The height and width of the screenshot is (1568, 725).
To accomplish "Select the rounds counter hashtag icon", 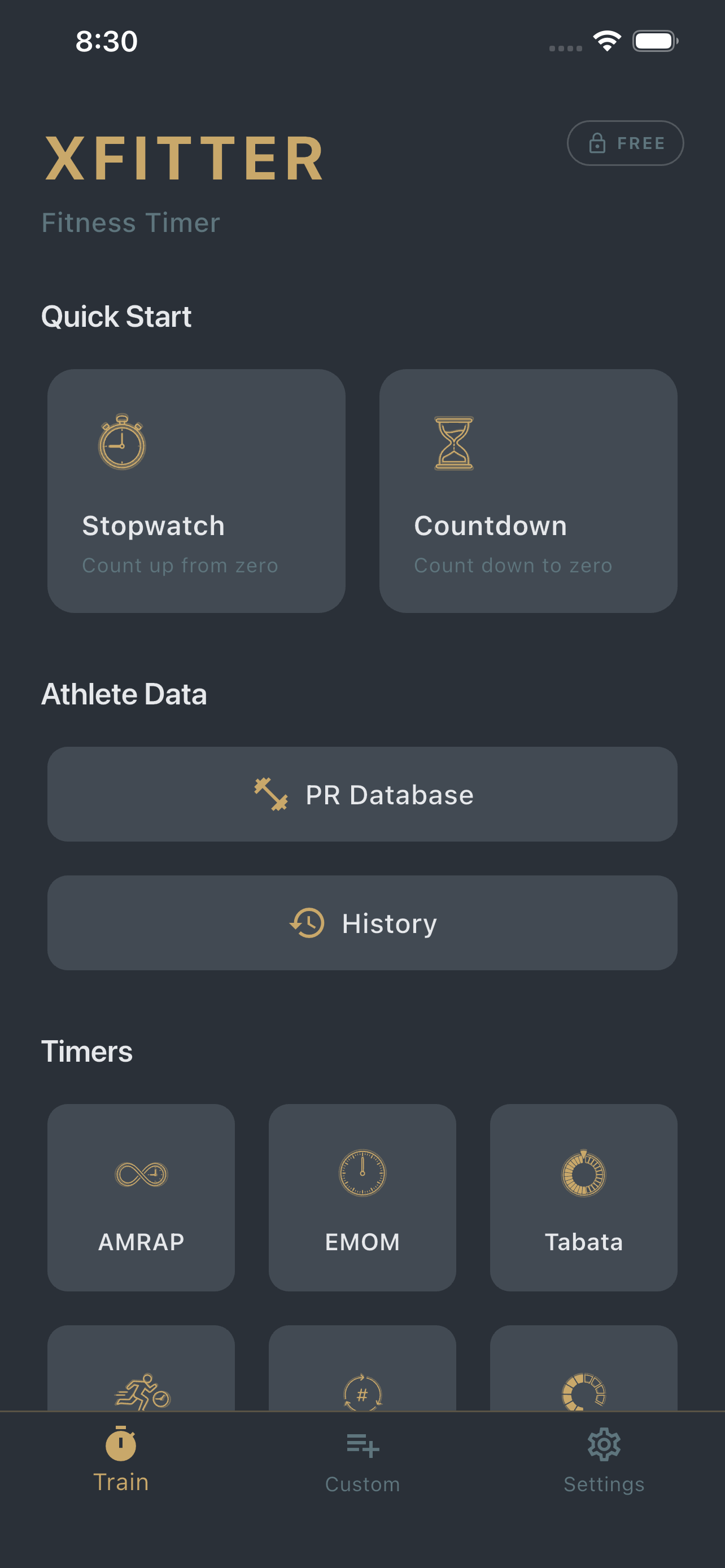I will click(x=362, y=1394).
